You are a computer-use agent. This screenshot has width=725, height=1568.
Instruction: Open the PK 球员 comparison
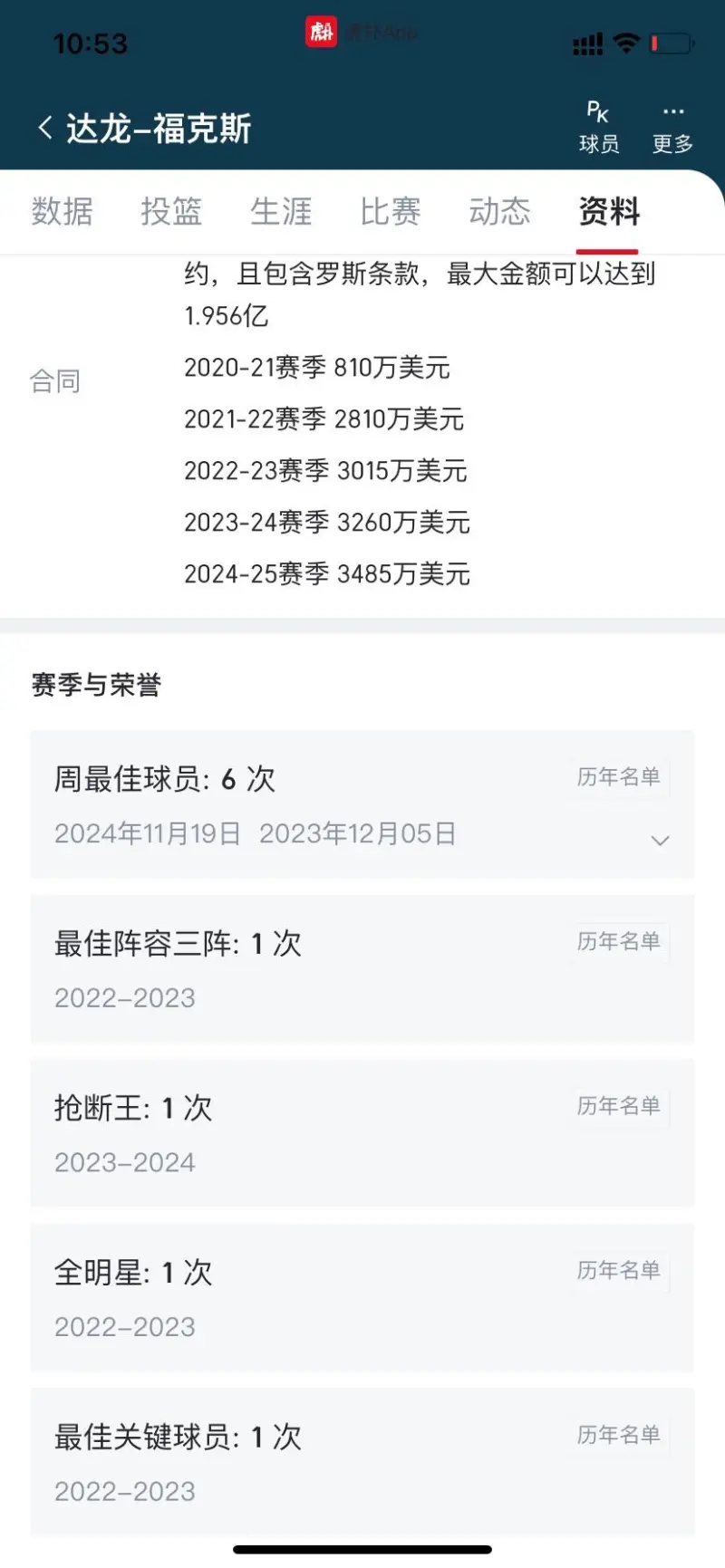point(599,128)
